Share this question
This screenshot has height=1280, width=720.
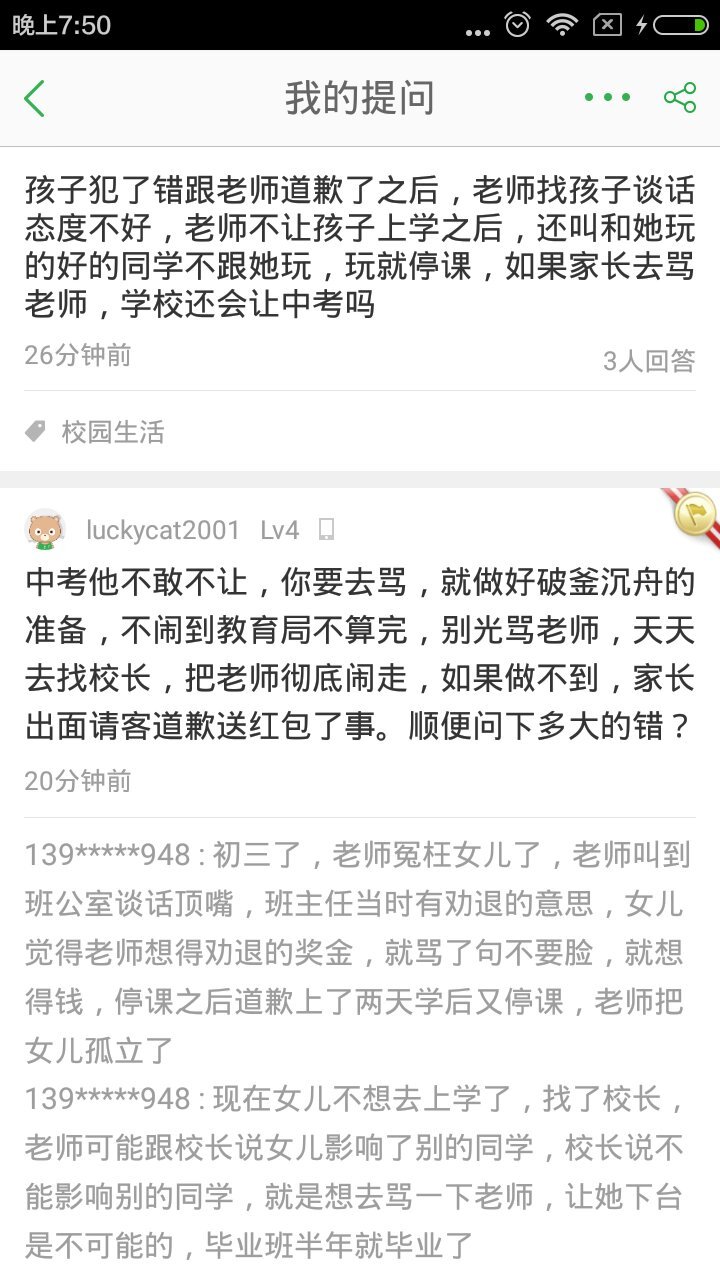[x=680, y=98]
